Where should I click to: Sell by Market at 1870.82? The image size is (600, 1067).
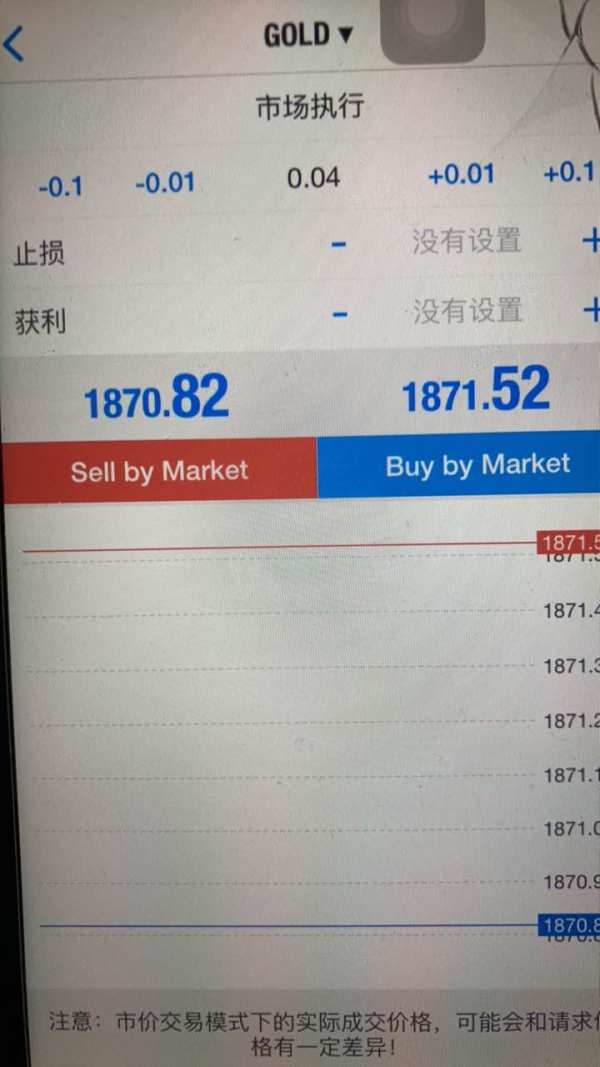(x=159, y=472)
